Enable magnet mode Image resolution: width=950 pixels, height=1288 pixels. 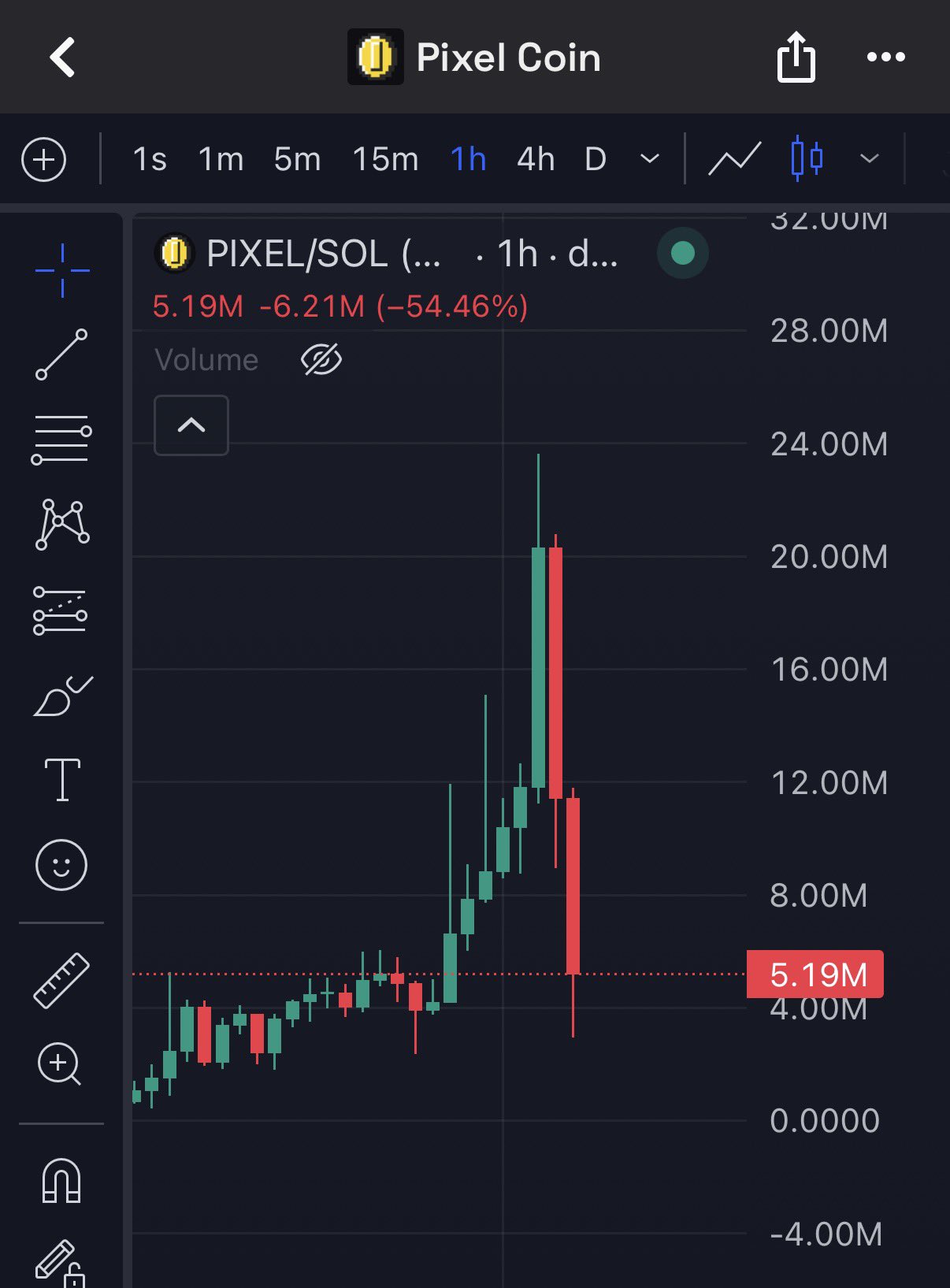coord(61,1181)
